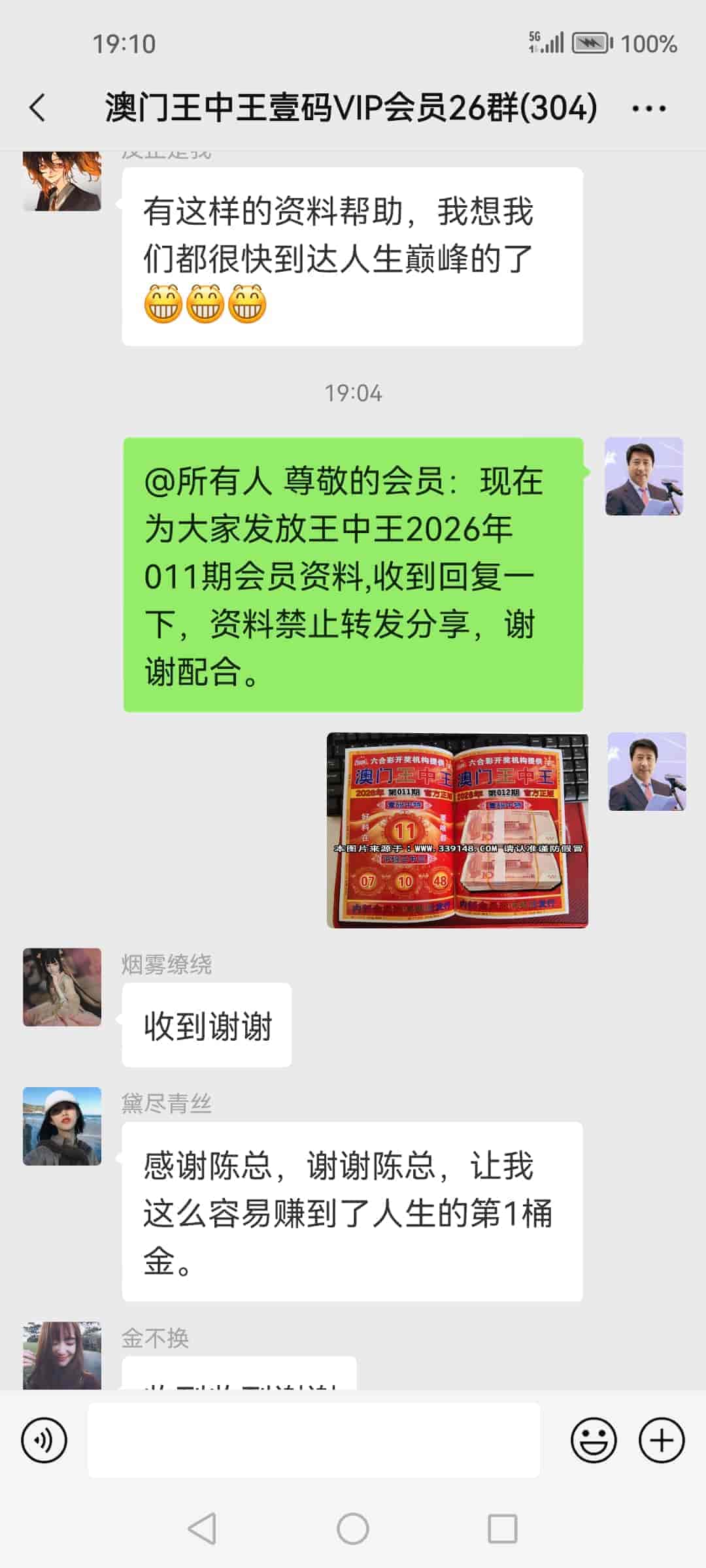Switch to voice message input
706x1568 pixels.
pos(44,1440)
